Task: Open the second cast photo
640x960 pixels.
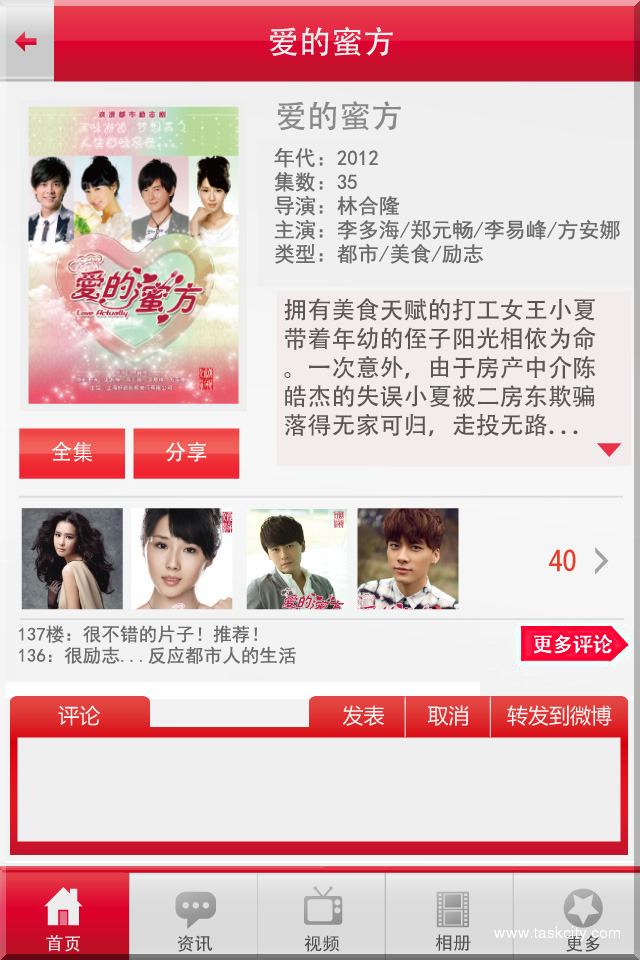Action: (182, 559)
